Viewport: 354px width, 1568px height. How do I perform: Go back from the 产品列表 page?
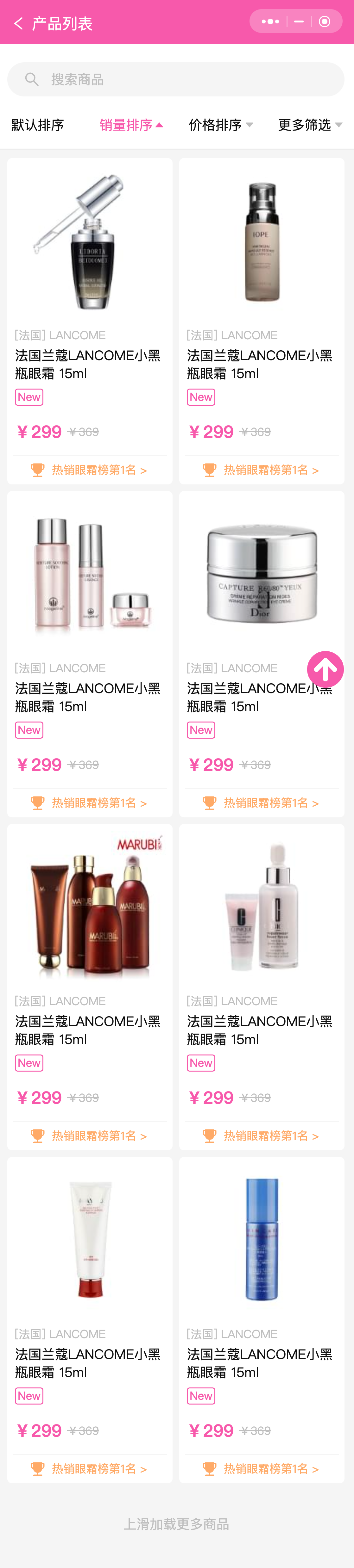click(x=18, y=24)
